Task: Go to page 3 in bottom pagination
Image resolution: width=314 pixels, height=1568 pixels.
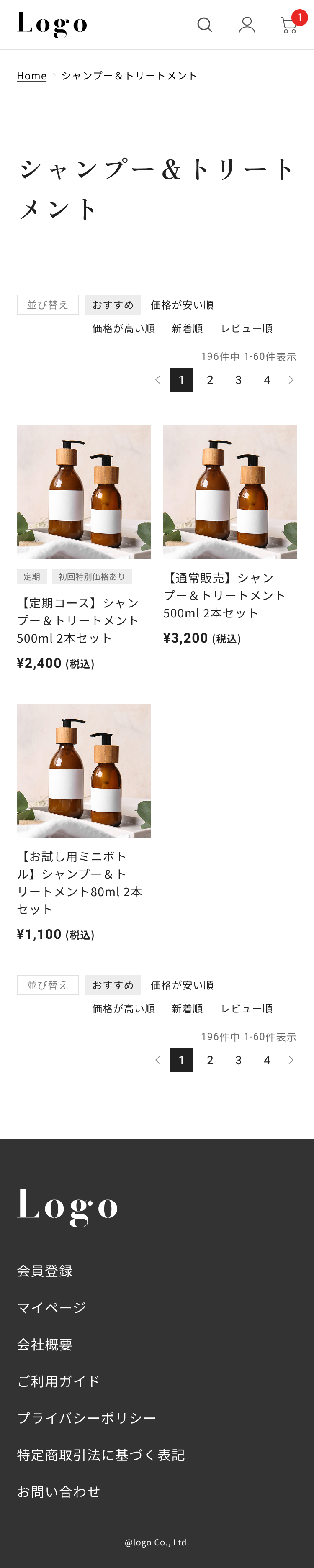Action: 238,1060
